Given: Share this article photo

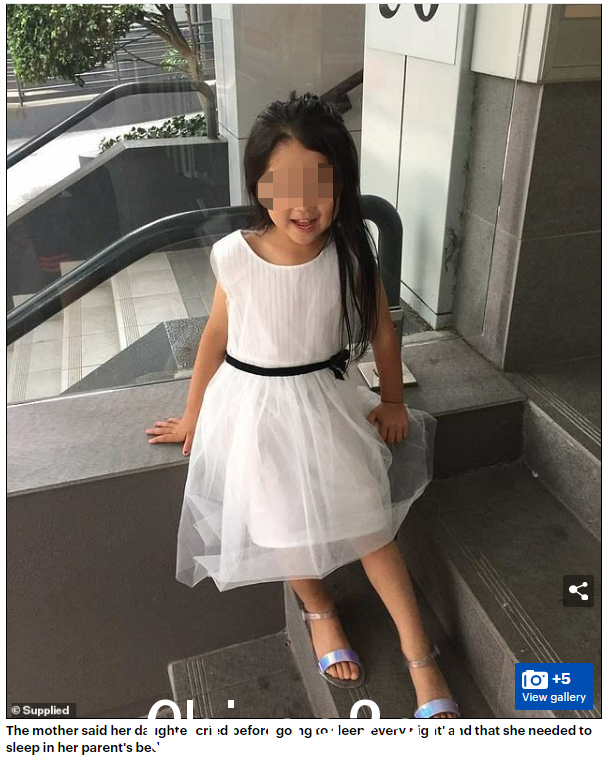Looking at the screenshot, I should point(578,590).
